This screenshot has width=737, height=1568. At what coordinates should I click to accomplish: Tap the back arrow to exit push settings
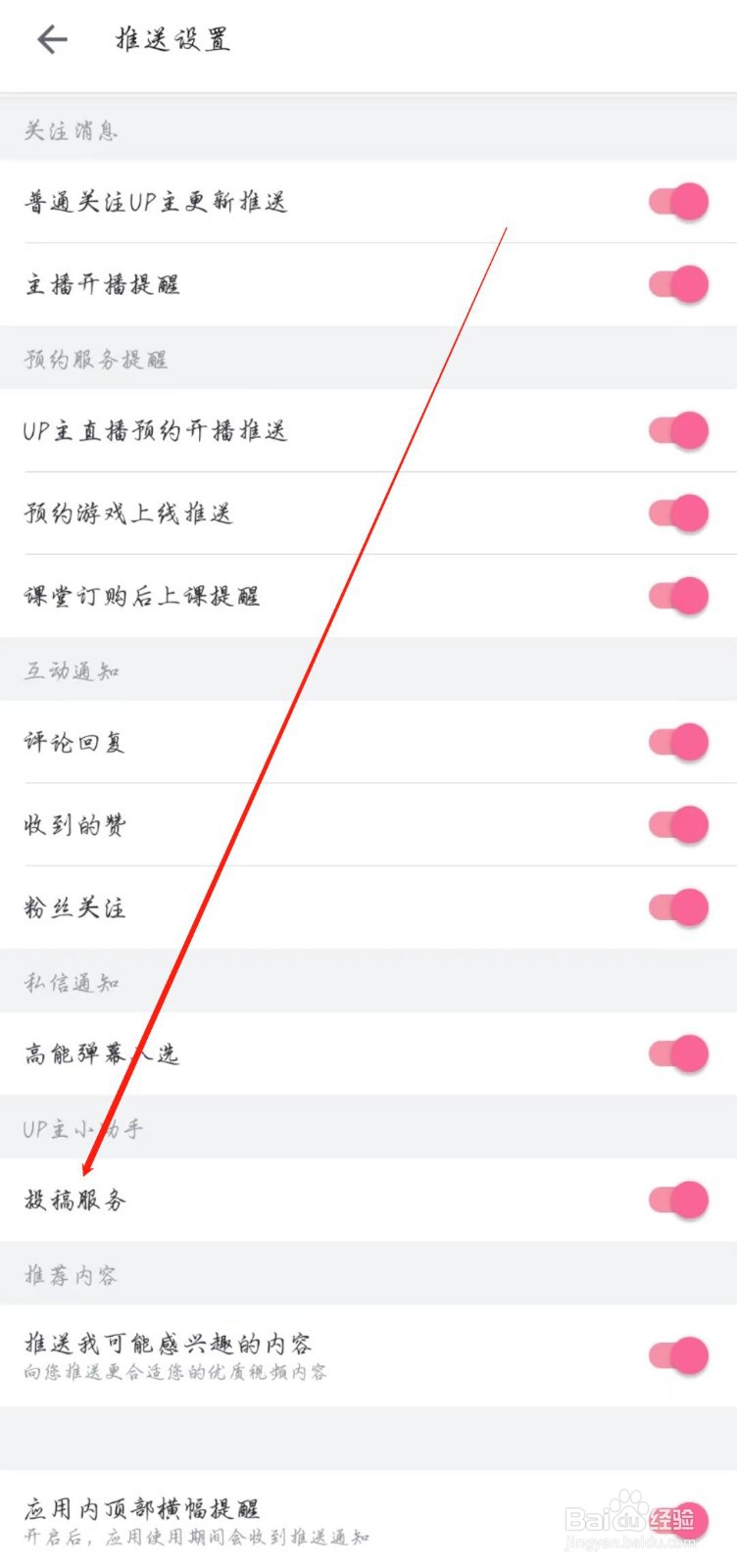(x=51, y=39)
